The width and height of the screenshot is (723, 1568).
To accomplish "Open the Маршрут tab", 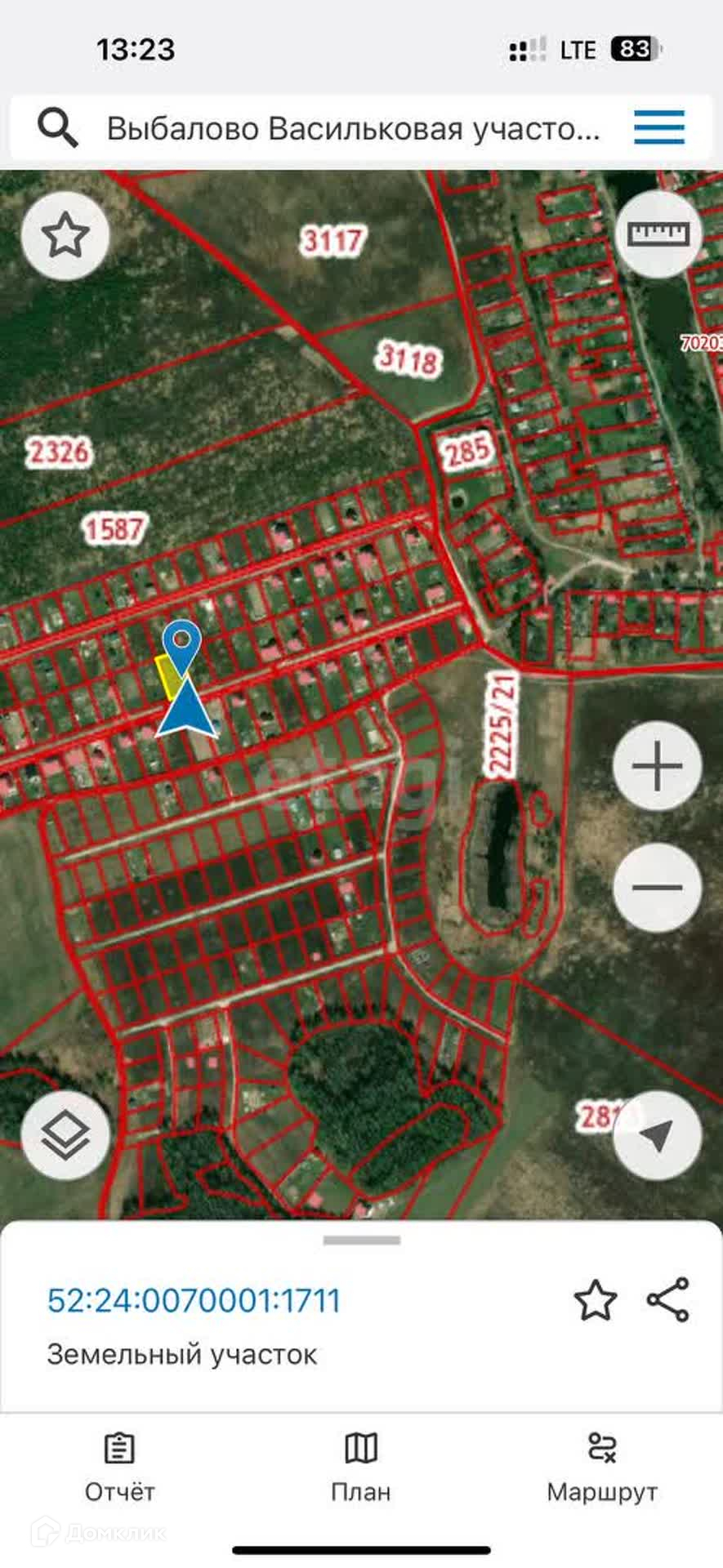I will 602,1468.
